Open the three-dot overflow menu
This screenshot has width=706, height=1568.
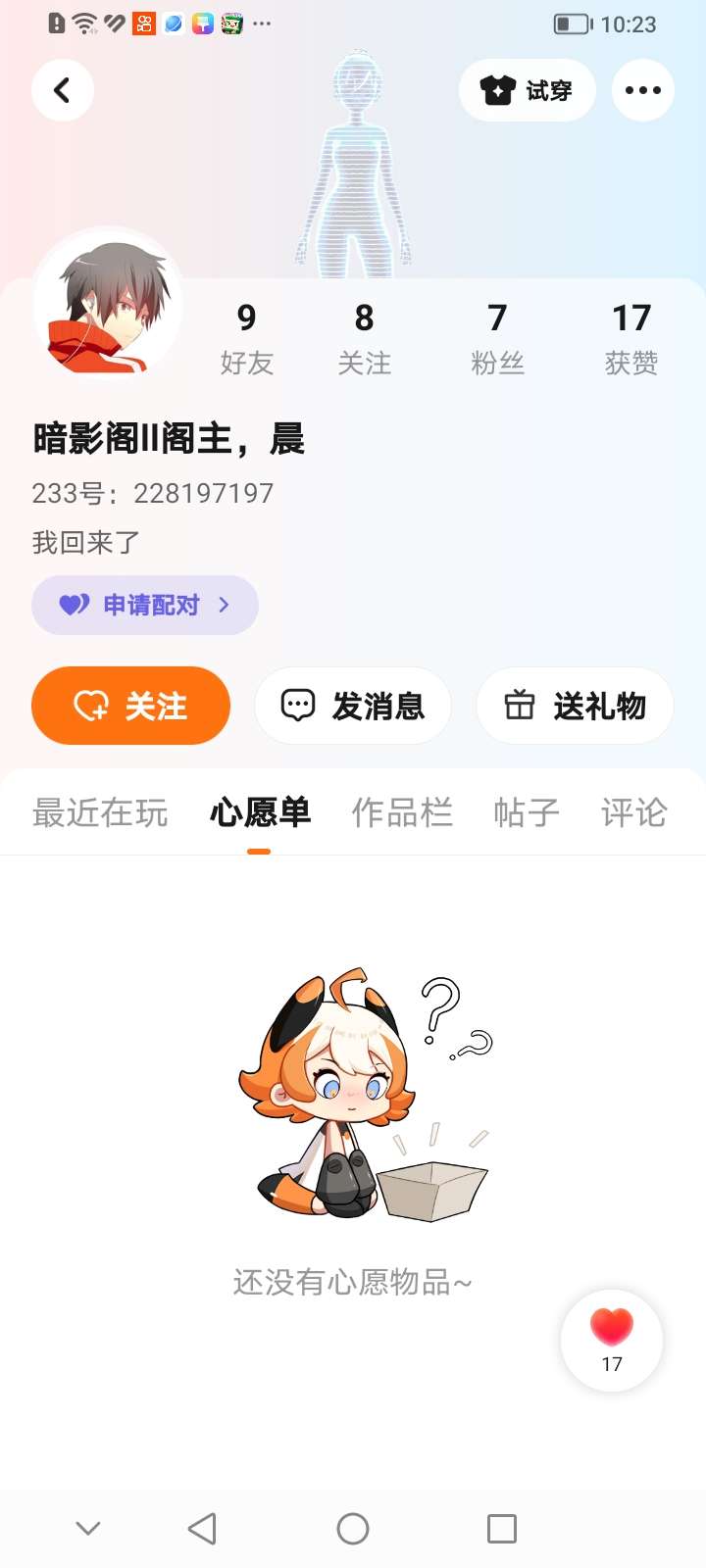643,90
